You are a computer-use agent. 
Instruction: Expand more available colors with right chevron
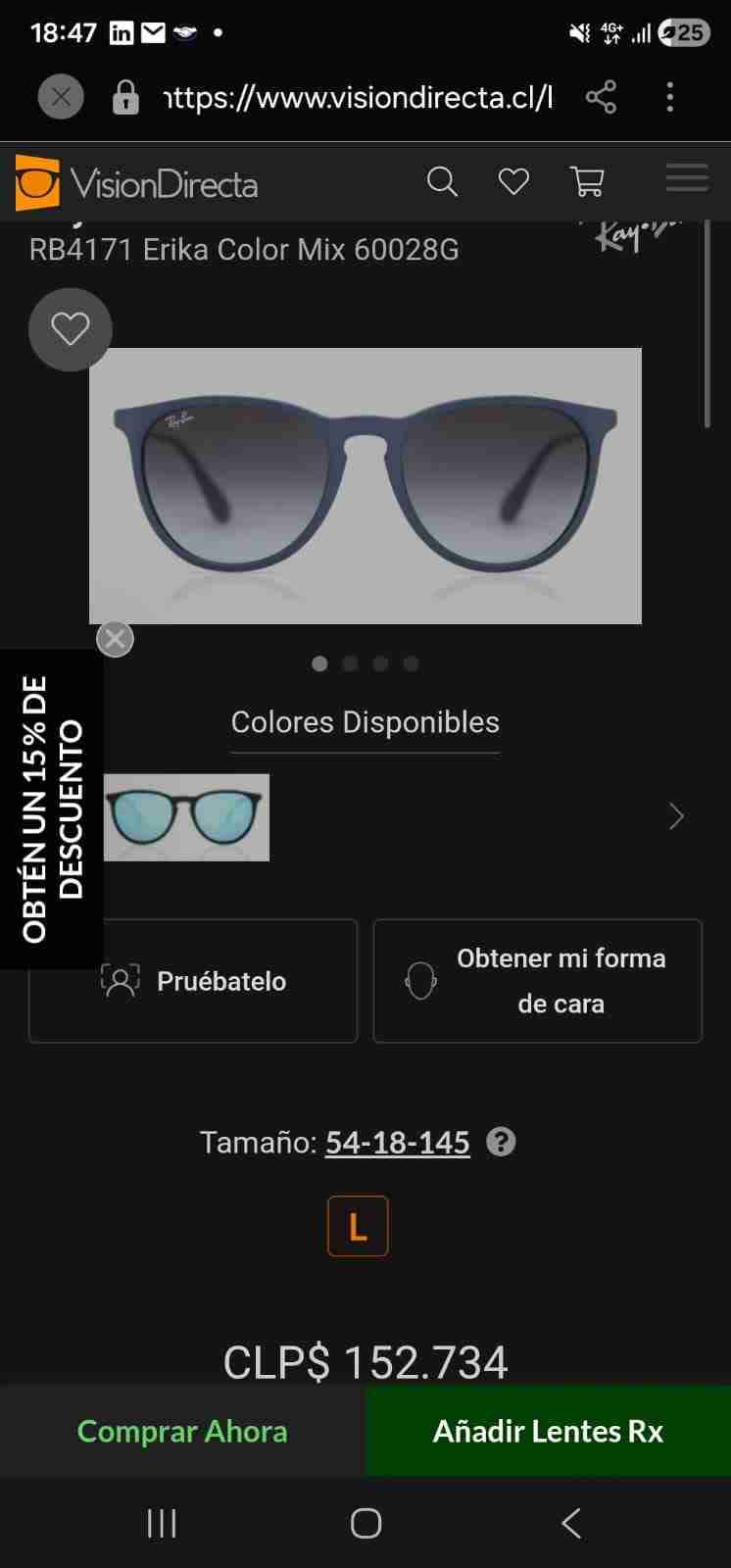[676, 816]
